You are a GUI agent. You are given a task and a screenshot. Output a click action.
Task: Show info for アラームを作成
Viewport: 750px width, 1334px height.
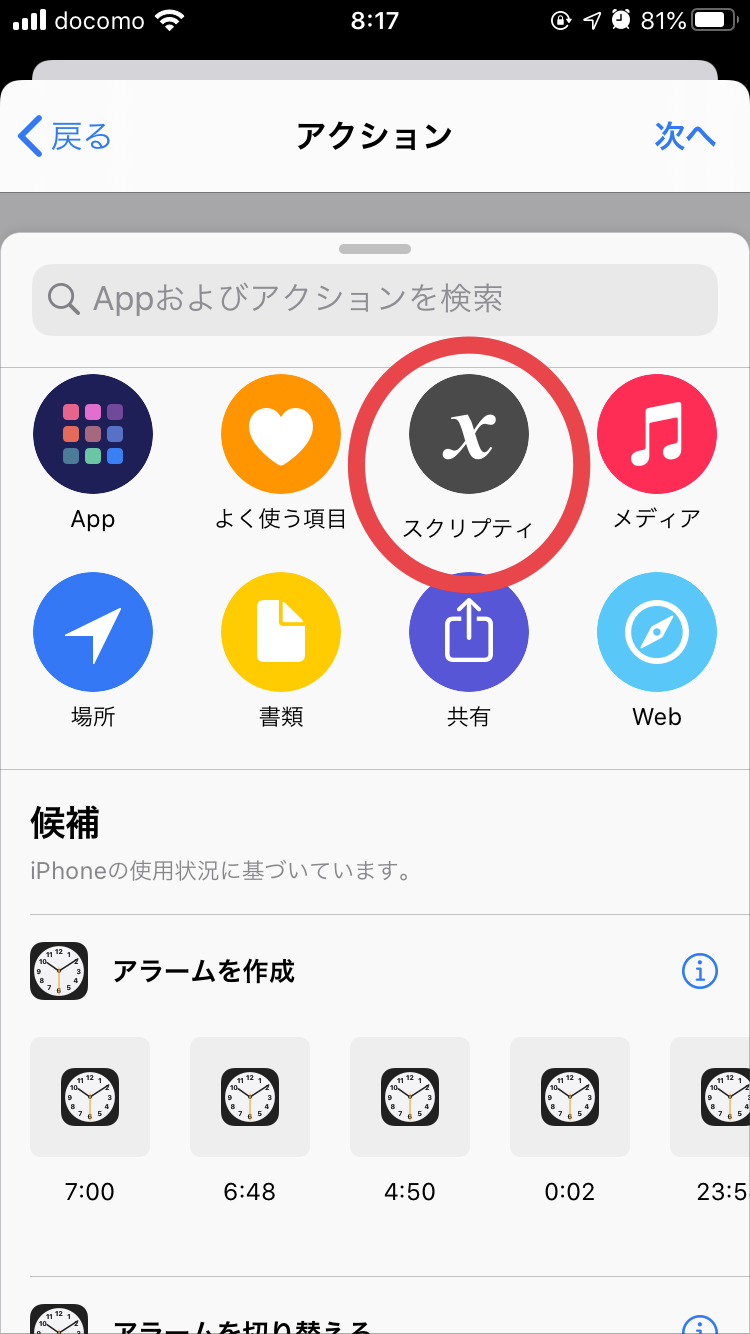pyautogui.click(x=700, y=970)
